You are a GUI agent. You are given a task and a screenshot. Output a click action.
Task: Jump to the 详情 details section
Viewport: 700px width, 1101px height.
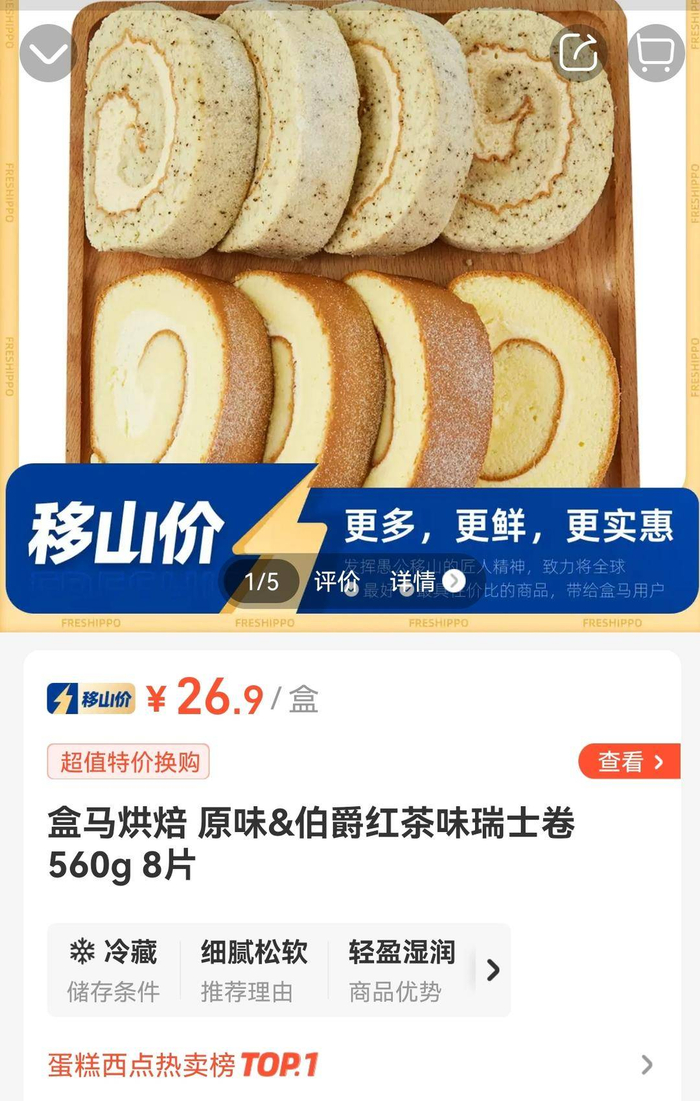[427, 581]
